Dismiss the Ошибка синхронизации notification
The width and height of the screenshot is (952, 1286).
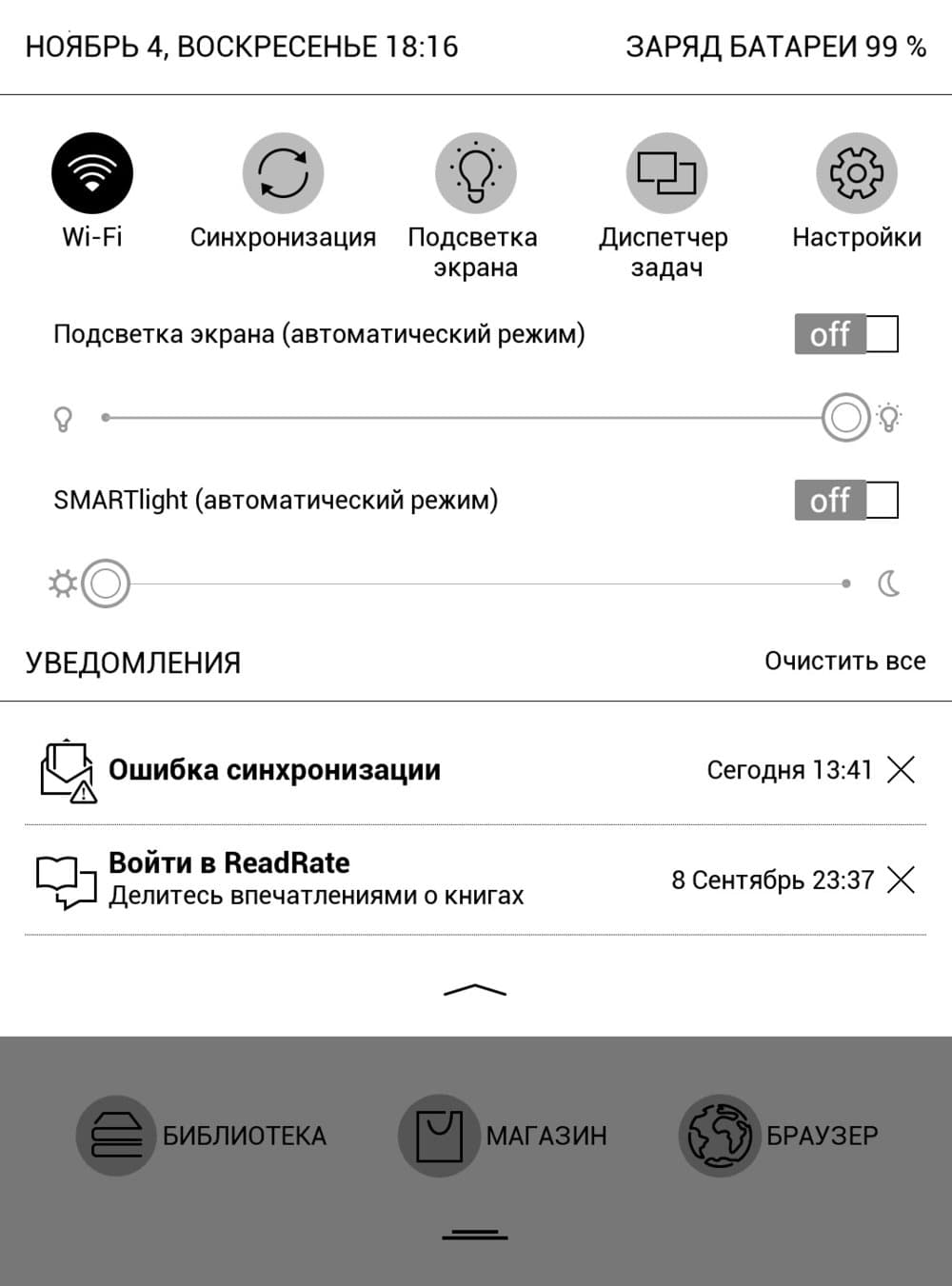[x=901, y=769]
